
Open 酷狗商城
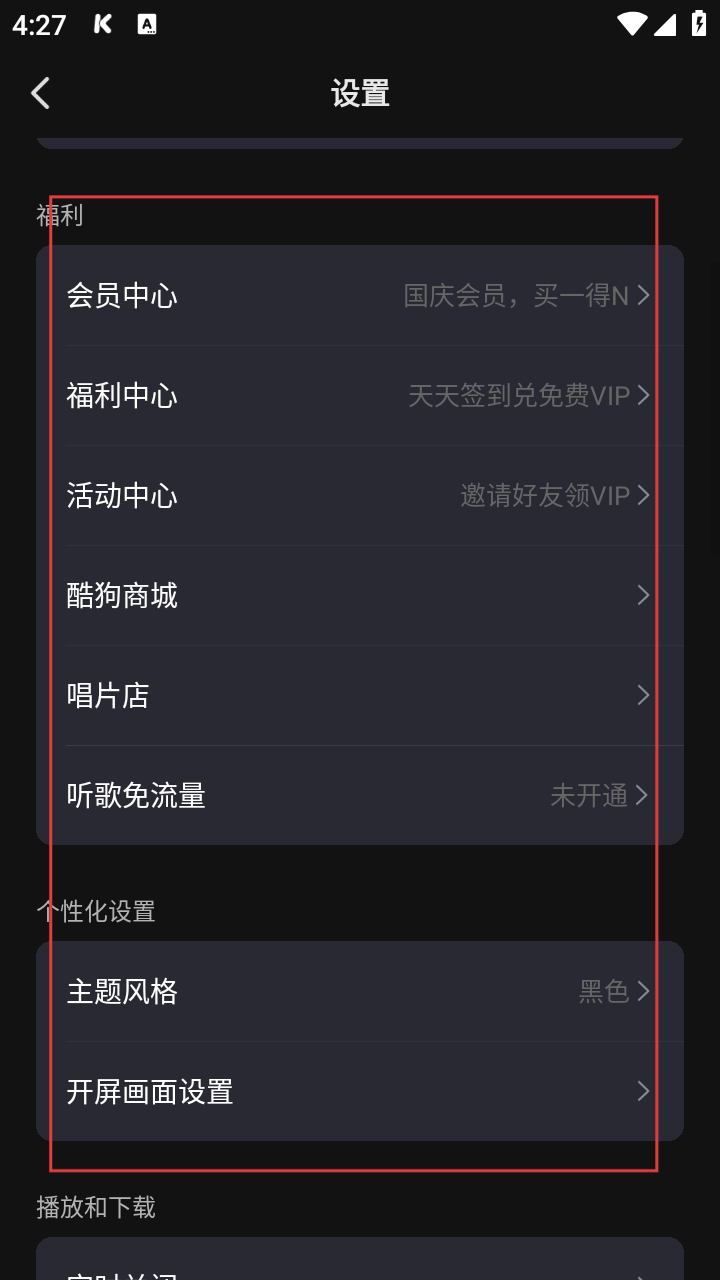360,596
